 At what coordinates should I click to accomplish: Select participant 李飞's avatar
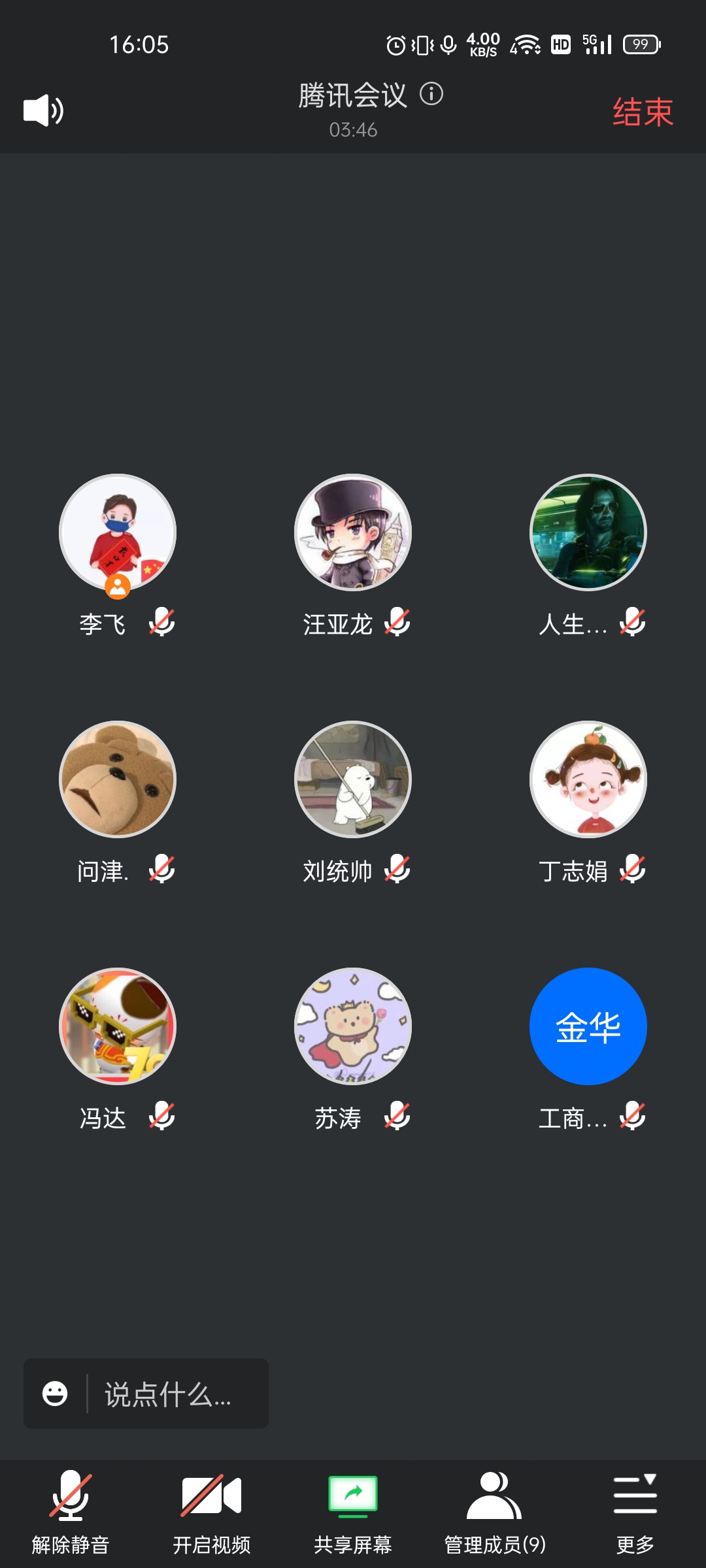(x=118, y=532)
